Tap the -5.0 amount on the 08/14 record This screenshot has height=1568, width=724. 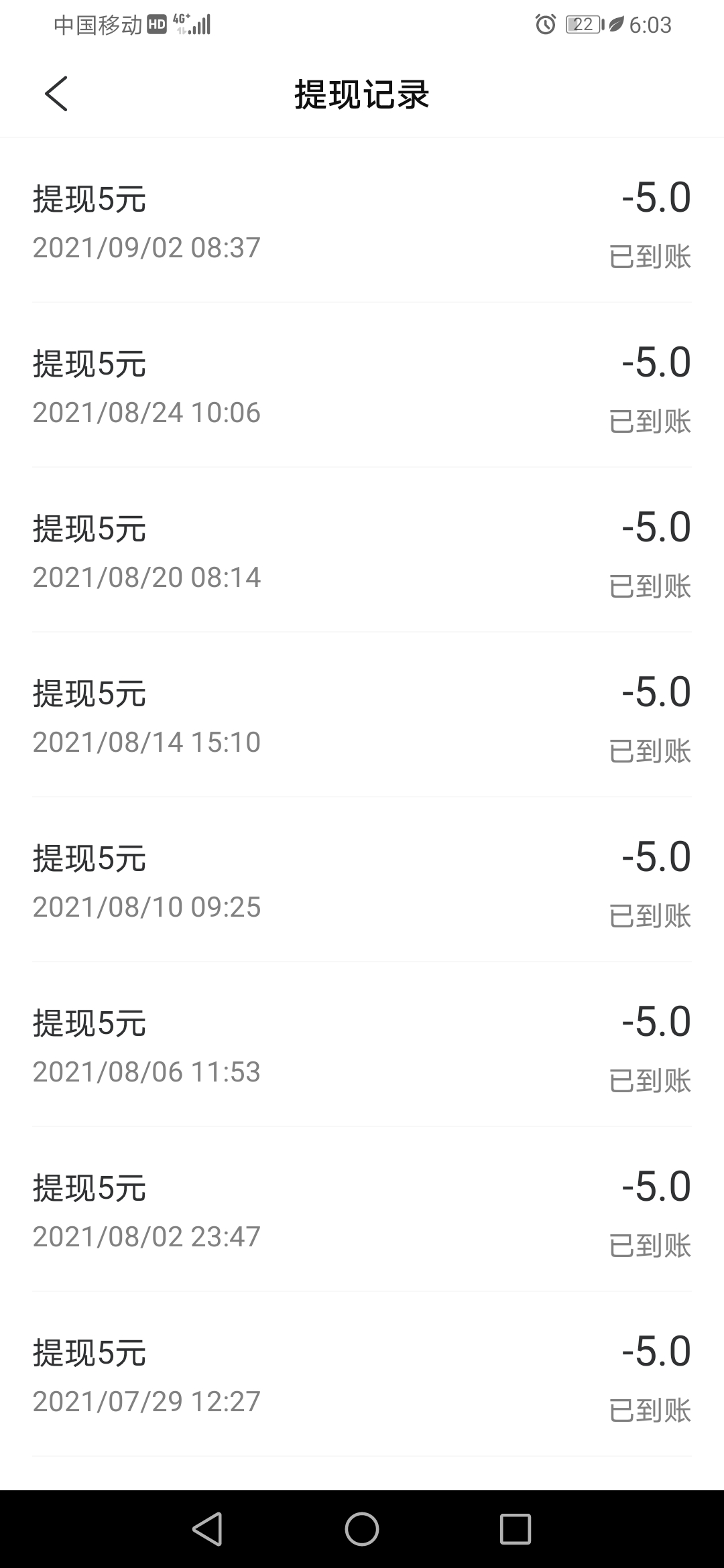656,695
